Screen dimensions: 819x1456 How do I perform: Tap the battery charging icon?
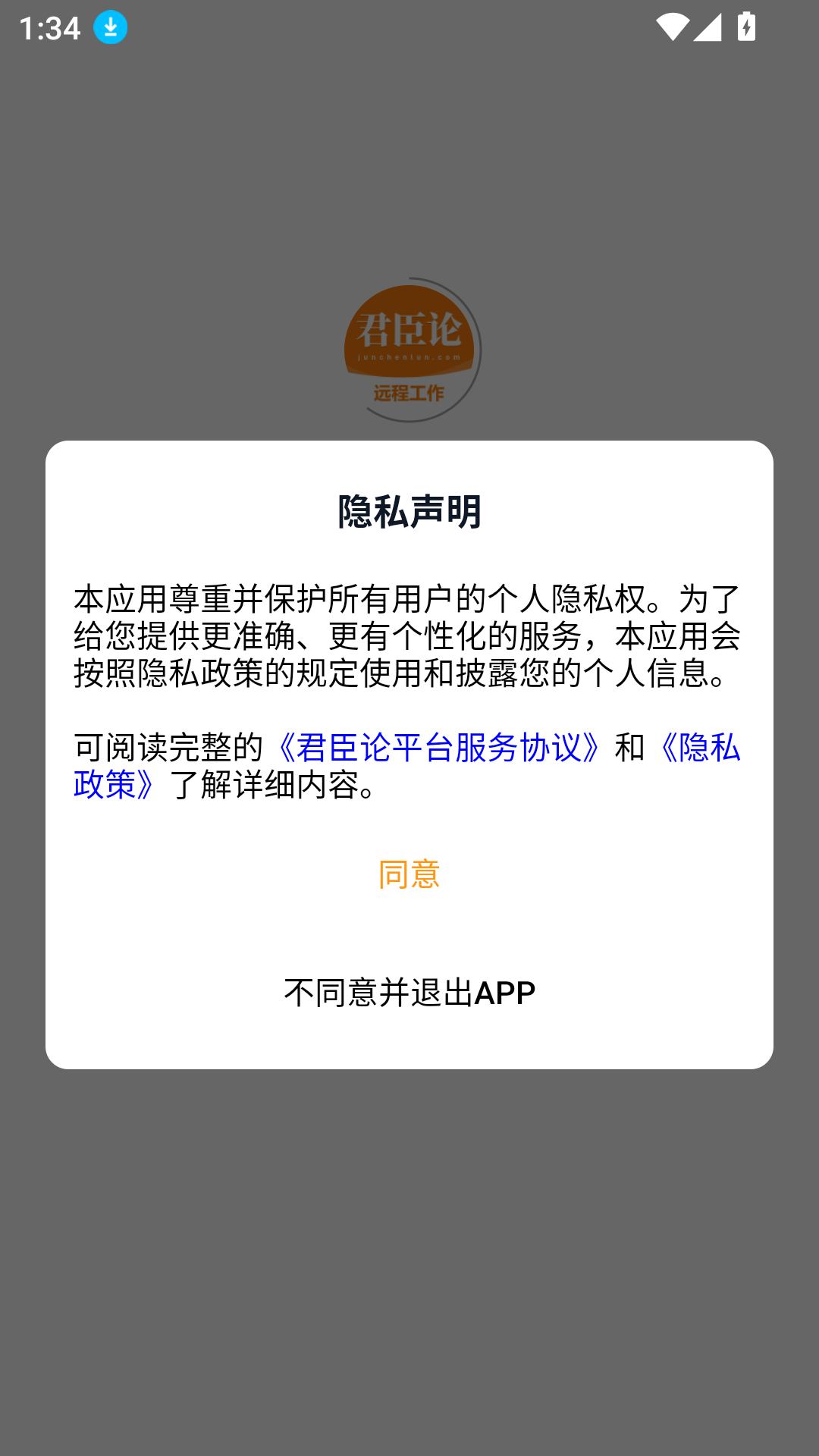tap(747, 27)
